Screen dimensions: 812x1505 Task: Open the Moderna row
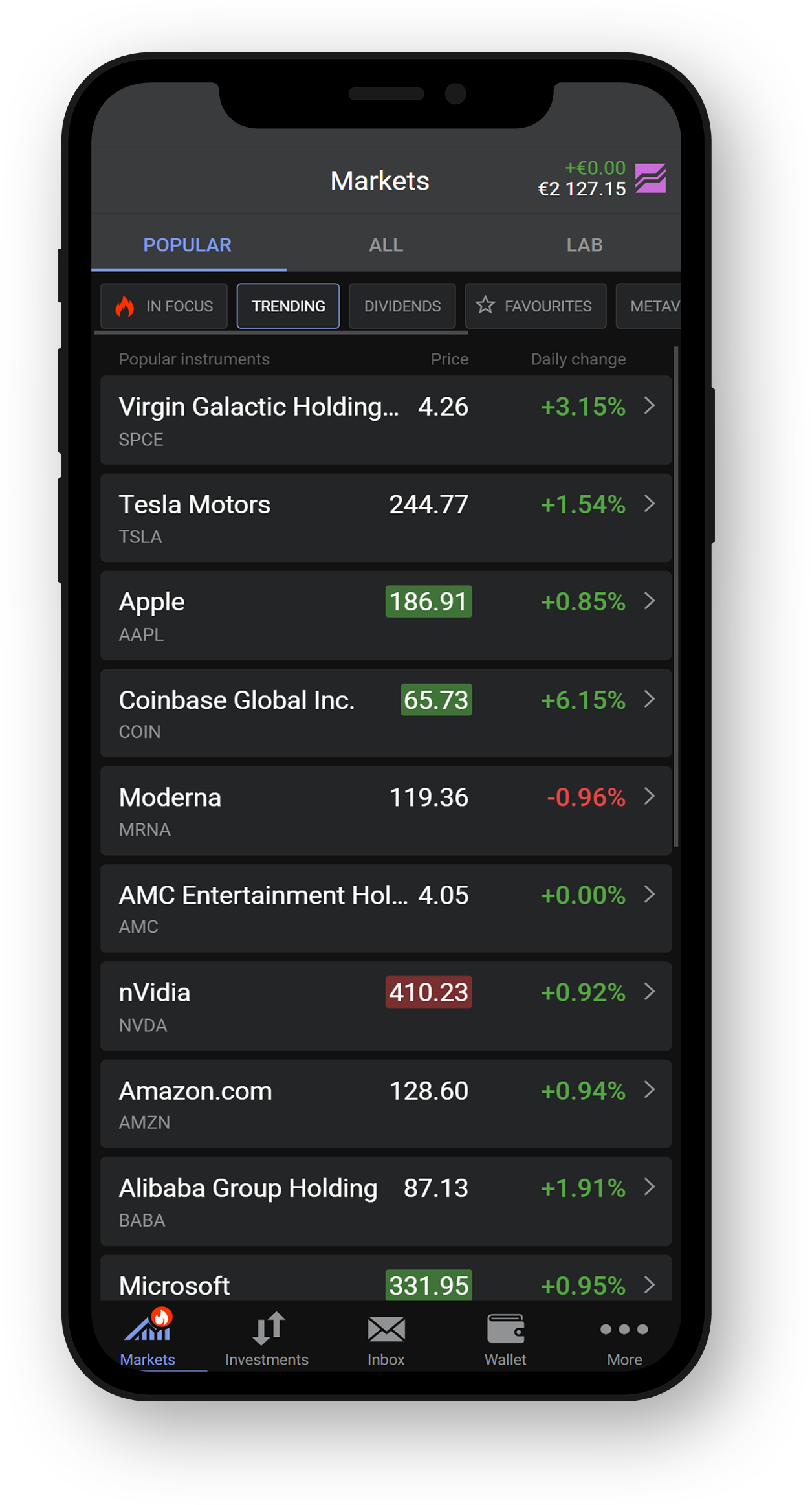tap(386, 811)
